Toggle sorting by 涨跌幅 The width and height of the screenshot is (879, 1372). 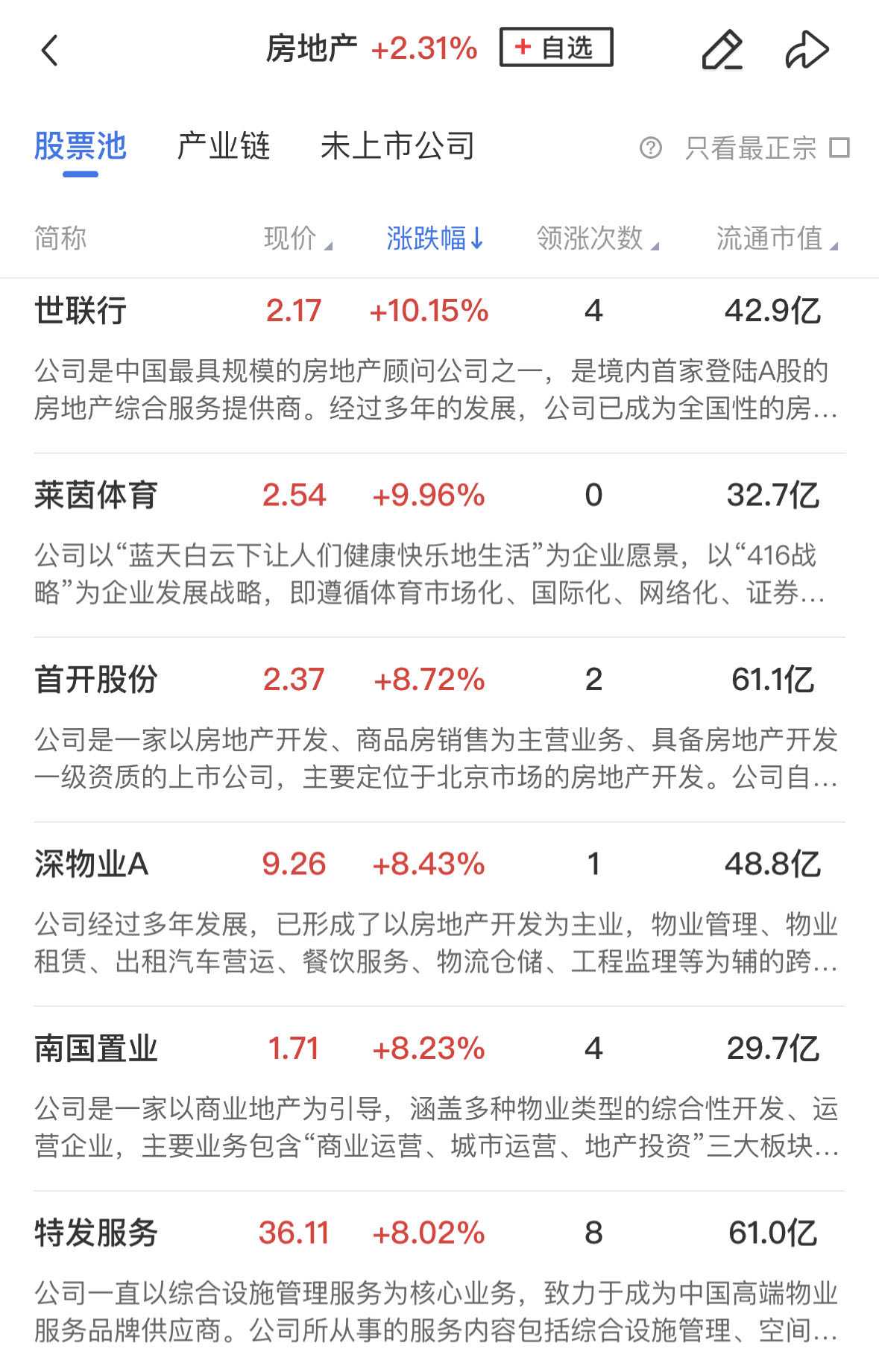tap(435, 238)
